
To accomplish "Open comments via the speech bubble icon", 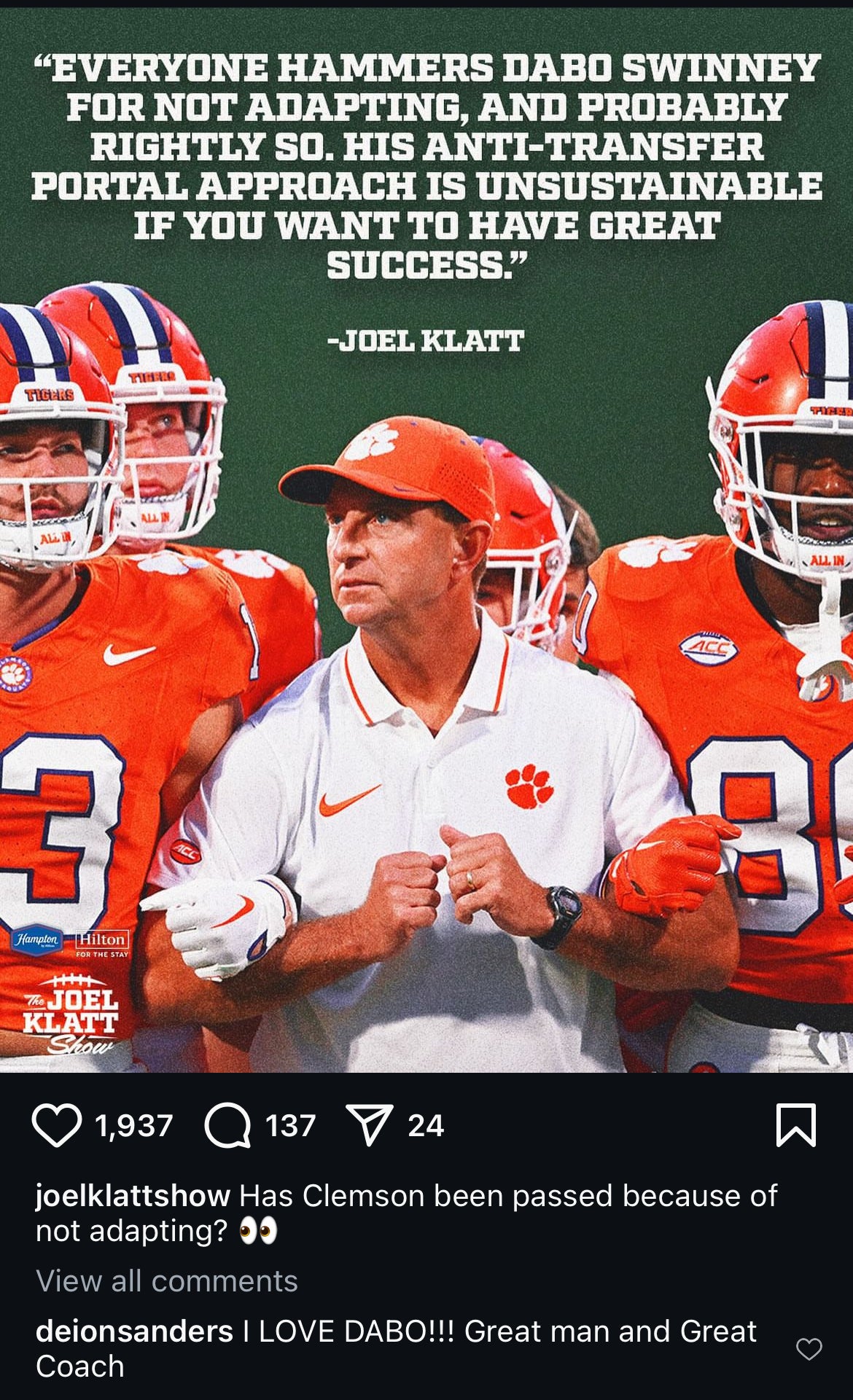I will [x=228, y=1125].
